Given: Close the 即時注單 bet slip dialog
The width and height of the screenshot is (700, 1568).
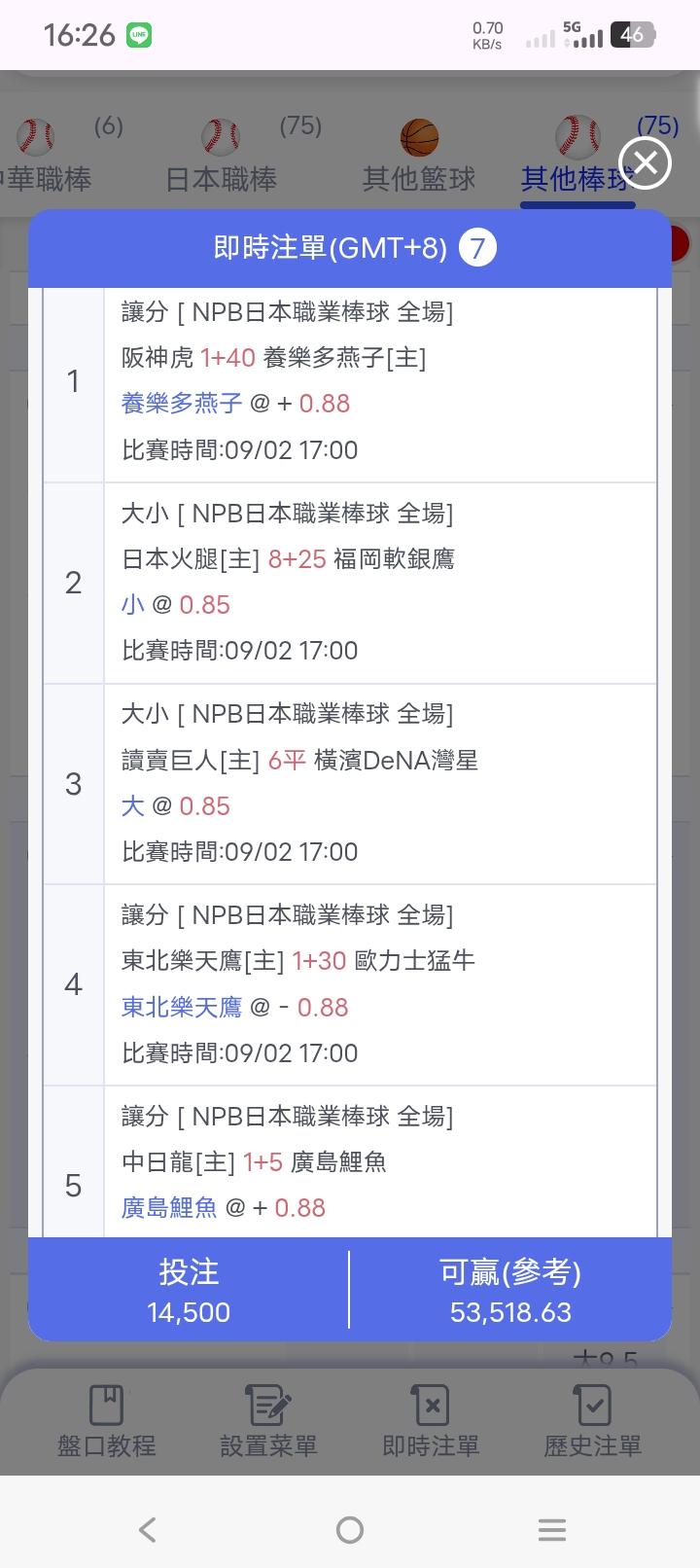Looking at the screenshot, I should [646, 162].
